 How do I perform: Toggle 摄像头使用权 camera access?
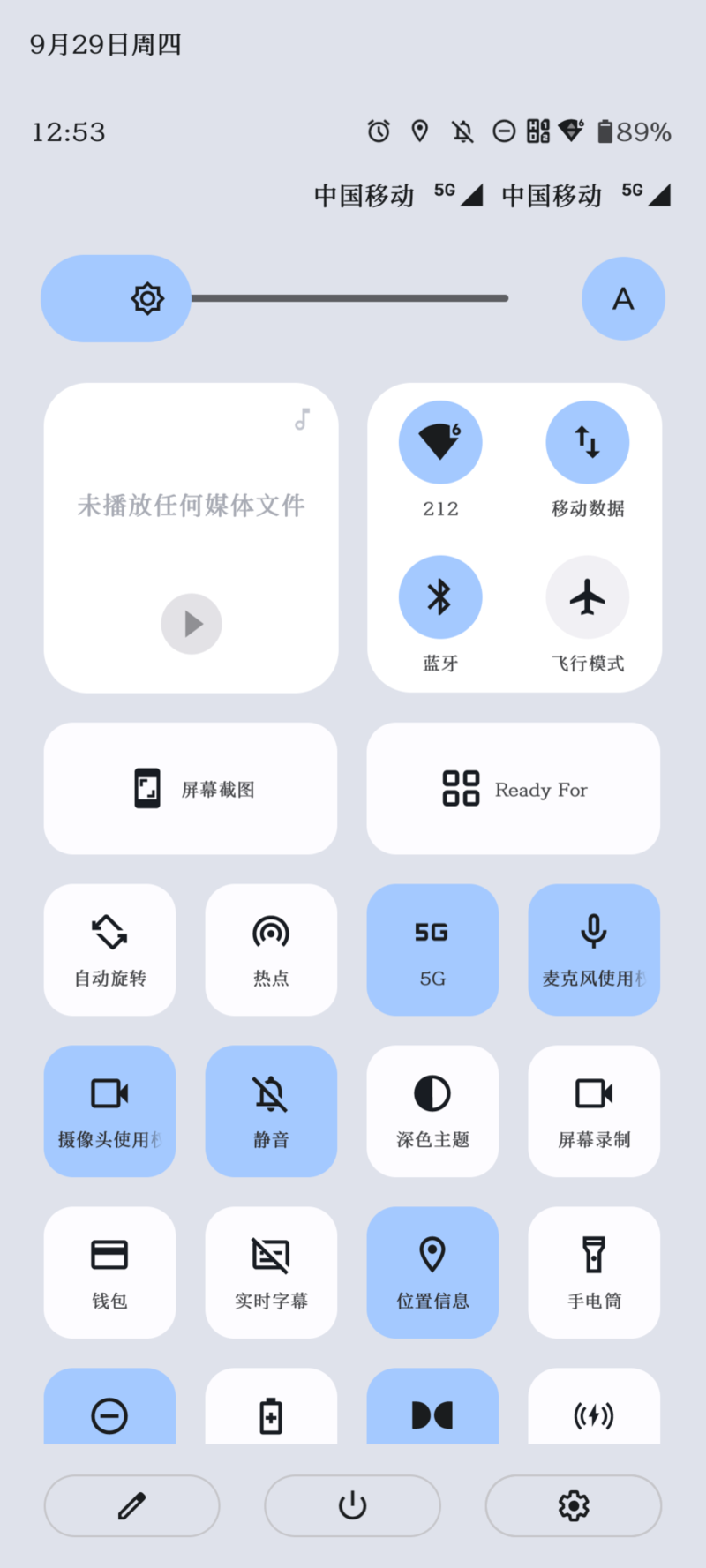click(109, 1111)
